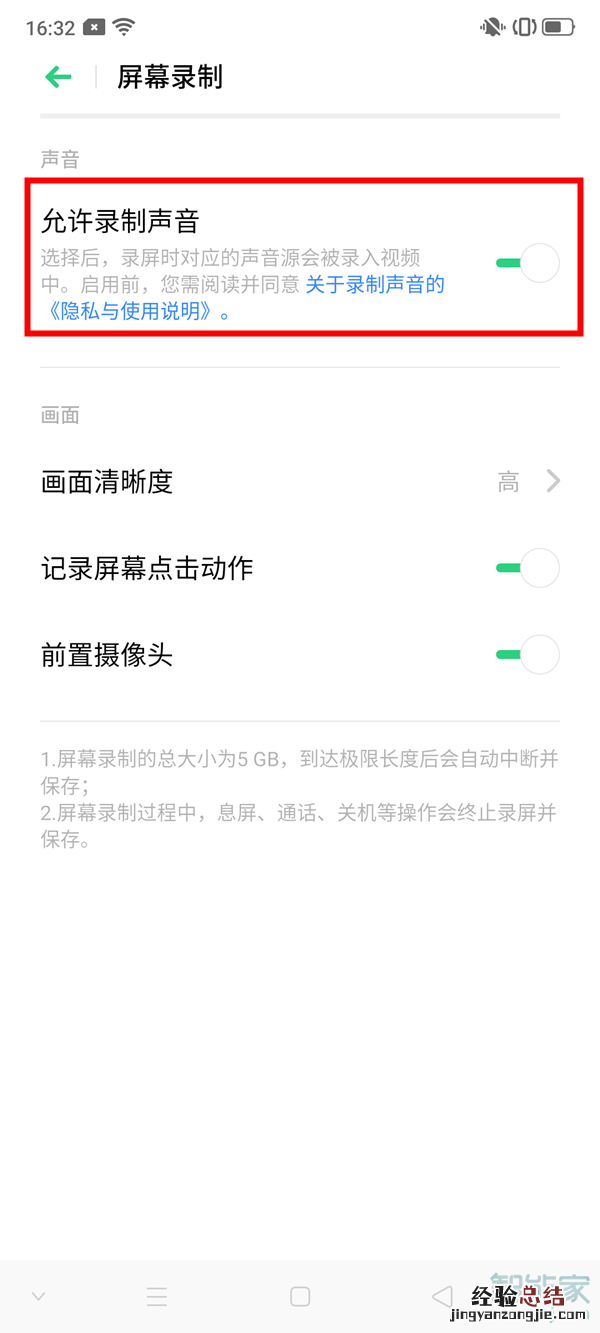Open the 关于录制声音的《隐私与使用说明》 link
This screenshot has width=600, height=1333.
pyautogui.click(x=374, y=285)
